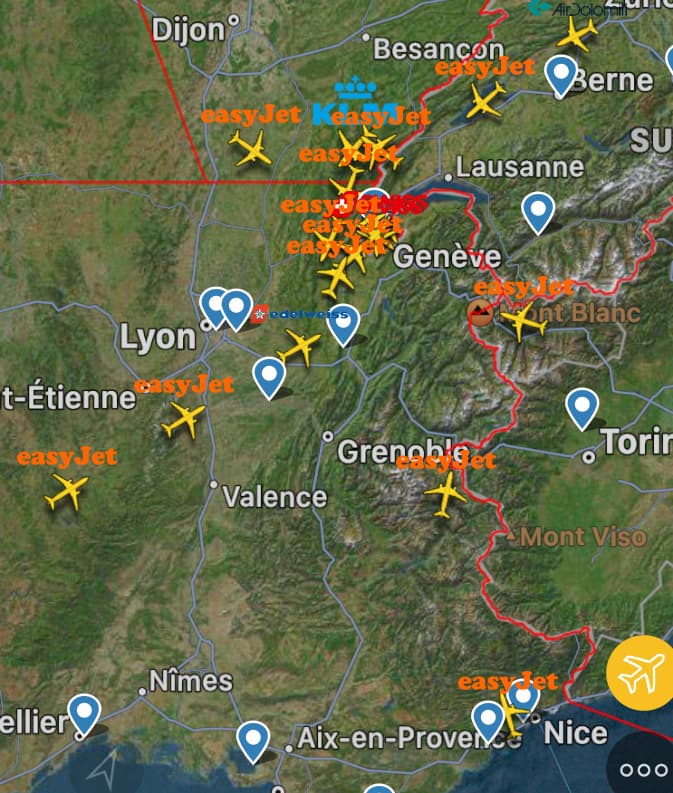Select the easyJet plane west of Berne
The width and height of the screenshot is (673, 793).
486,100
